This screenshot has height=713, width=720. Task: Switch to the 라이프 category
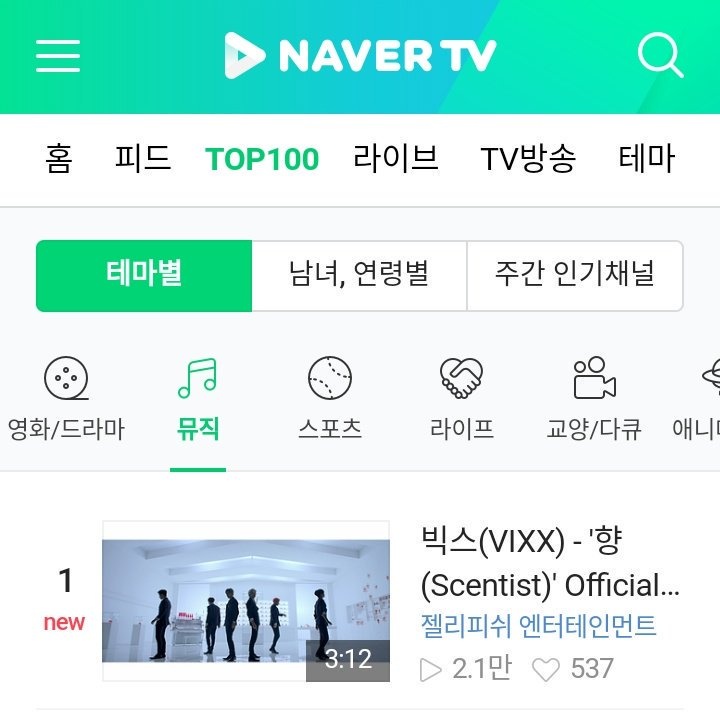[462, 400]
